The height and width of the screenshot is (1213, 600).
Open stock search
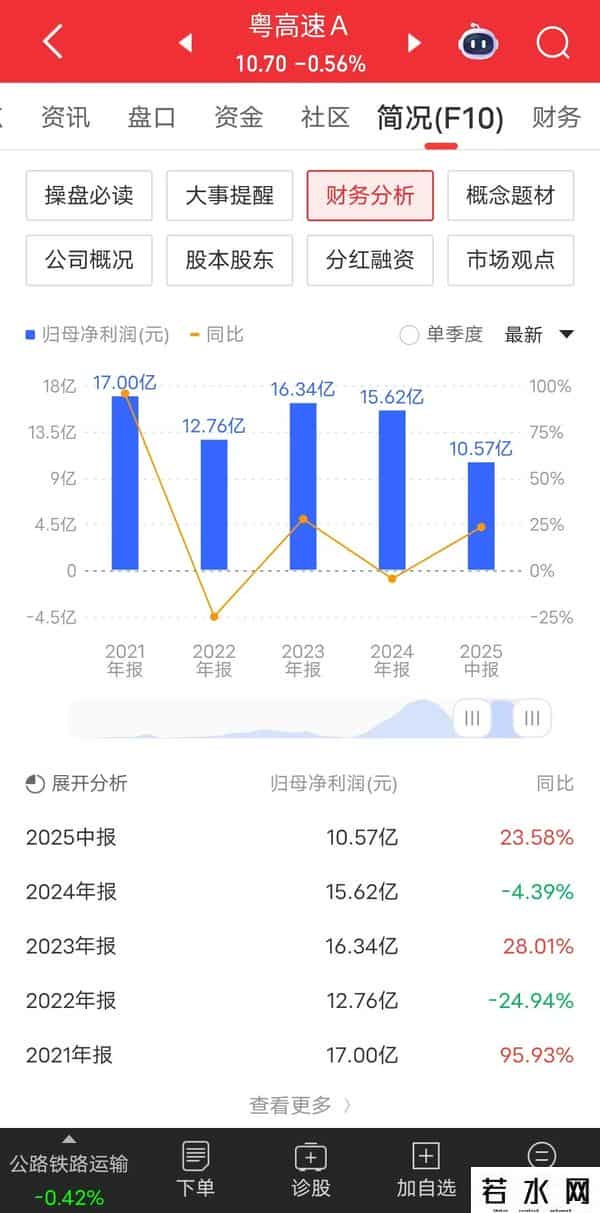tap(552, 42)
